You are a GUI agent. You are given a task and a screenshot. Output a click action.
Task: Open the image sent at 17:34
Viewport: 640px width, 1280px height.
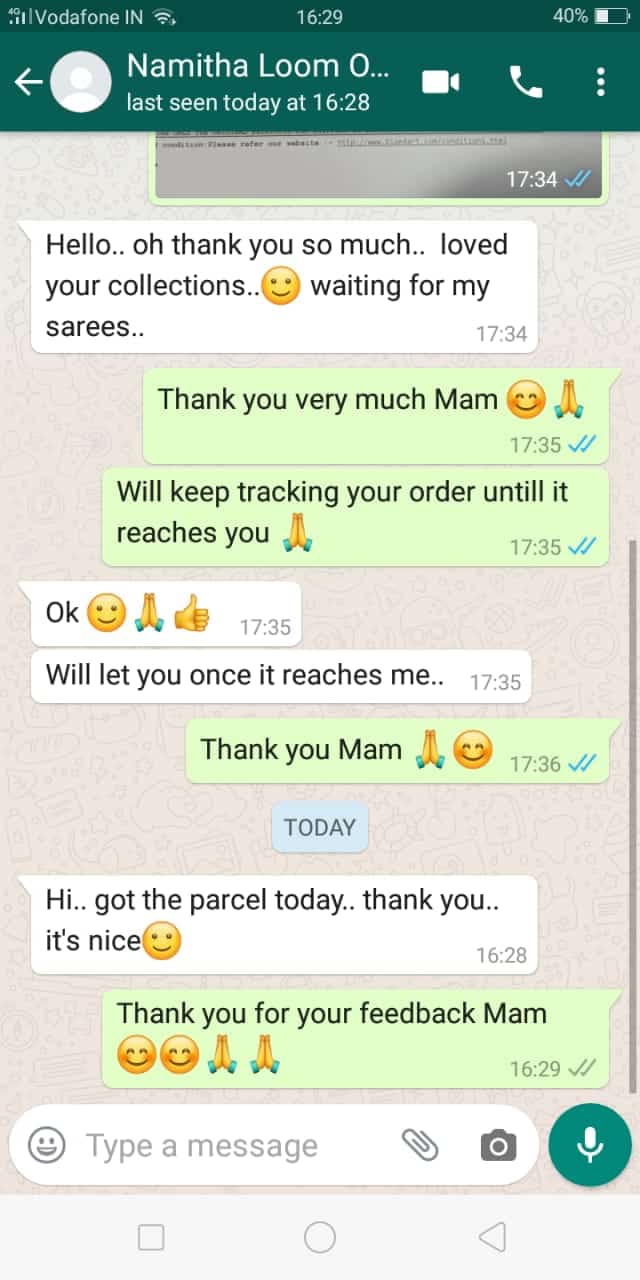(380, 165)
